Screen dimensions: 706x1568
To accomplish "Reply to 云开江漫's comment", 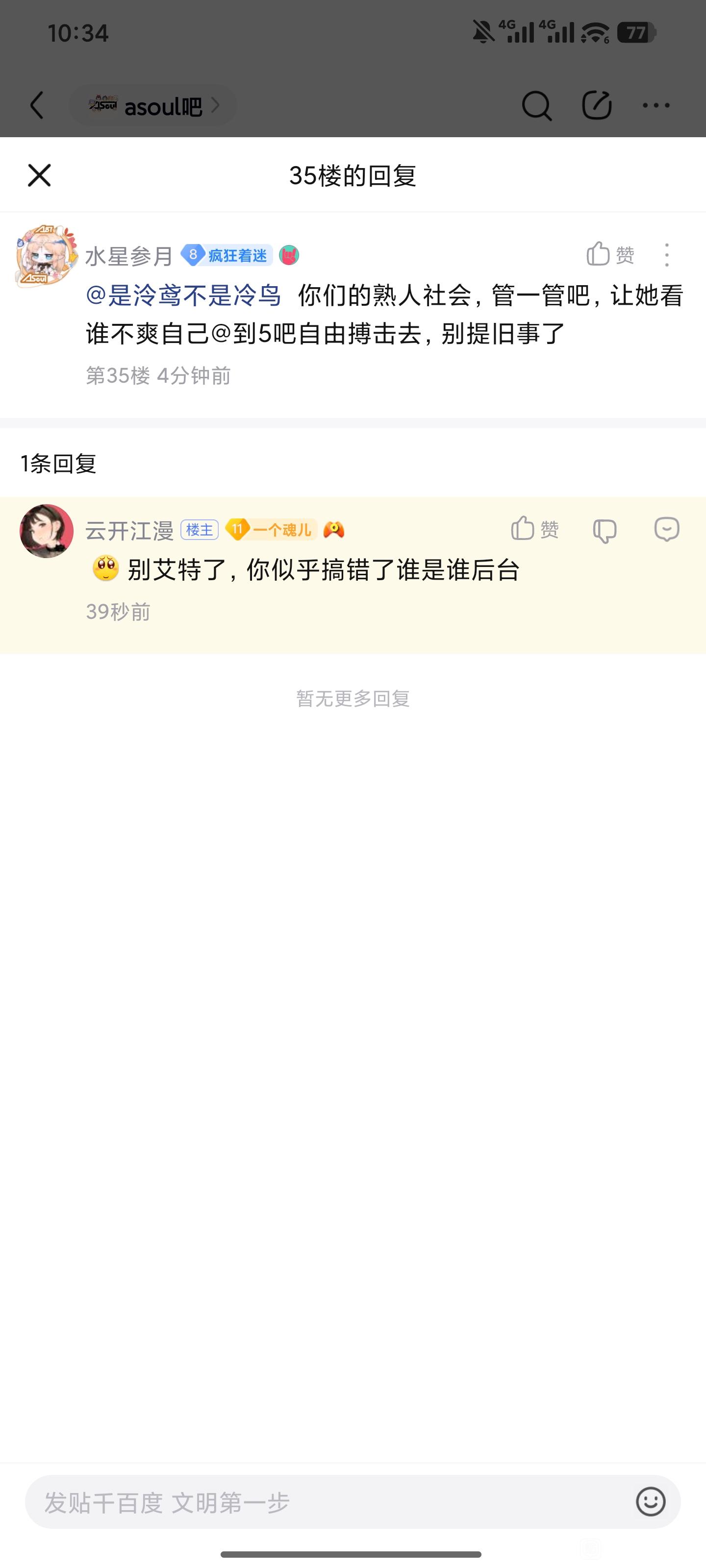I will tap(666, 529).
